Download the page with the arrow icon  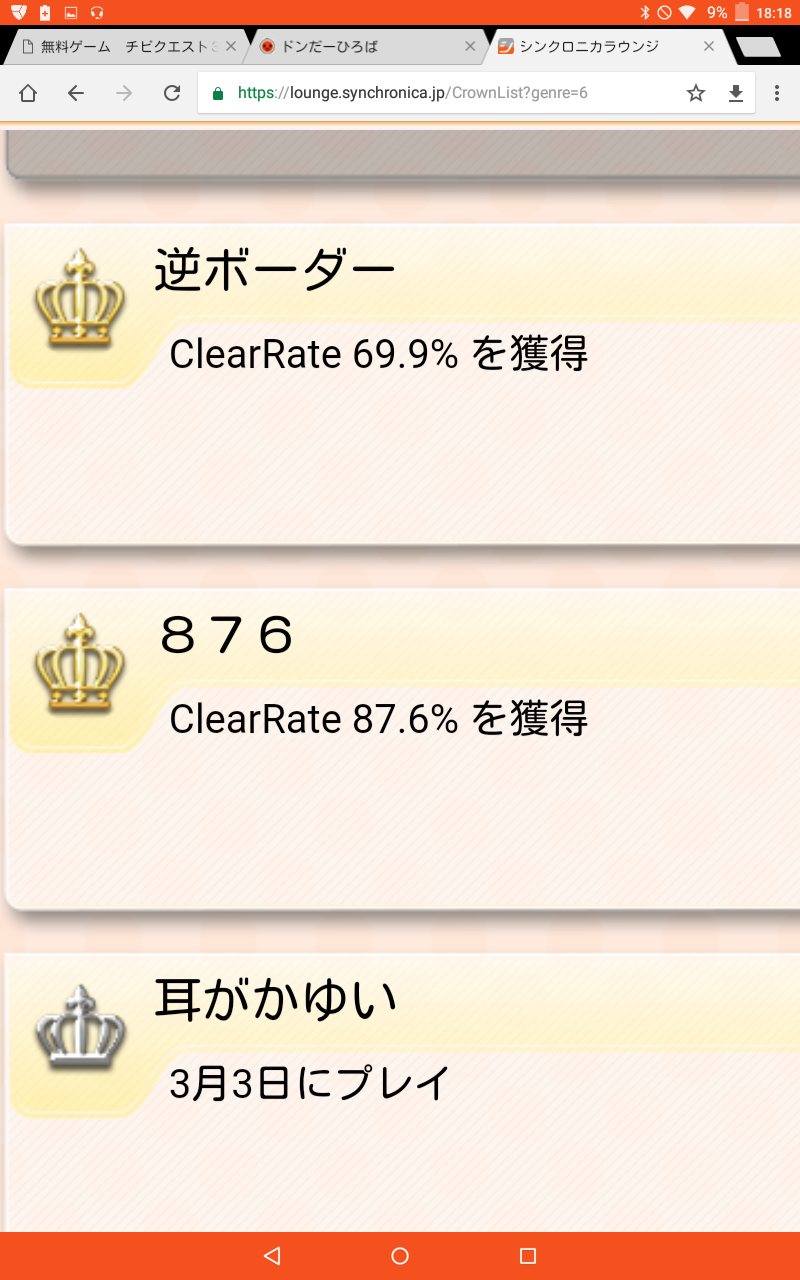tap(736, 93)
